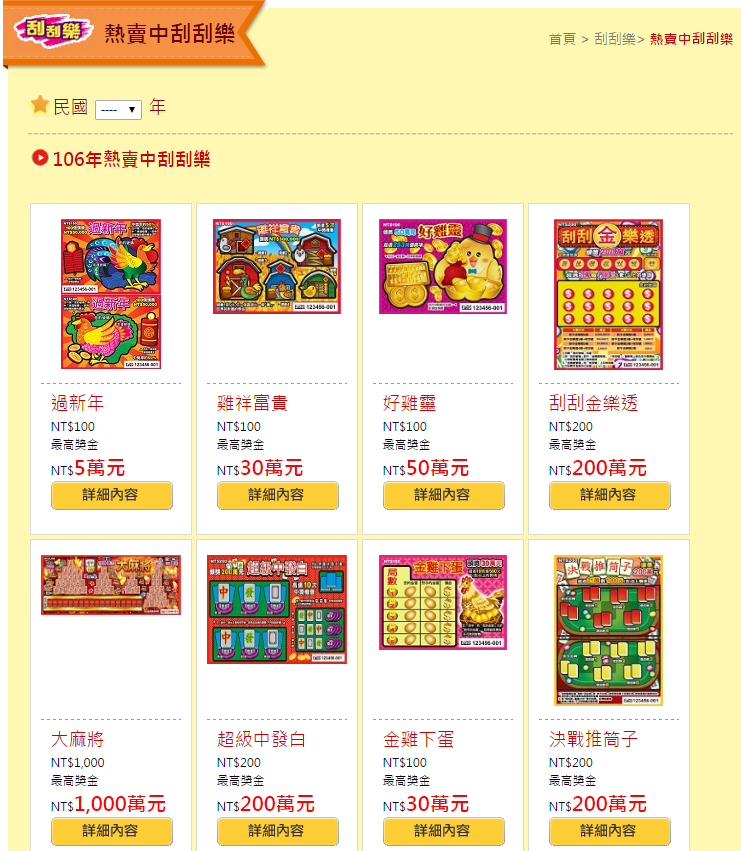Viewport: 741px width, 851px height.
Task: View 詳細內容 for 金雞下蛋
Action: (444, 831)
